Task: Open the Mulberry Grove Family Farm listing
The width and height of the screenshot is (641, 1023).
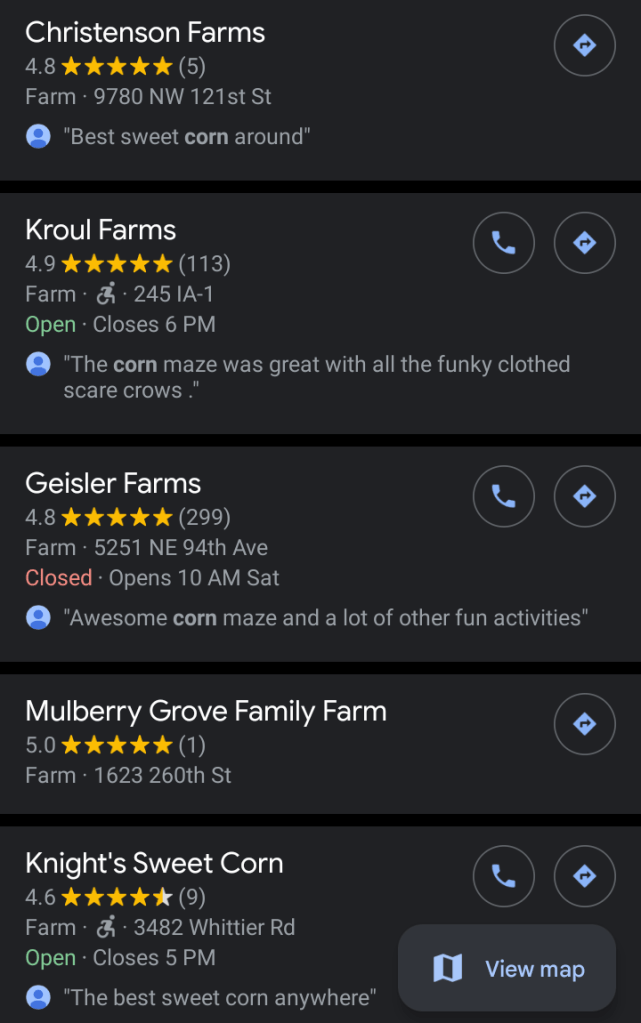Action: [205, 712]
